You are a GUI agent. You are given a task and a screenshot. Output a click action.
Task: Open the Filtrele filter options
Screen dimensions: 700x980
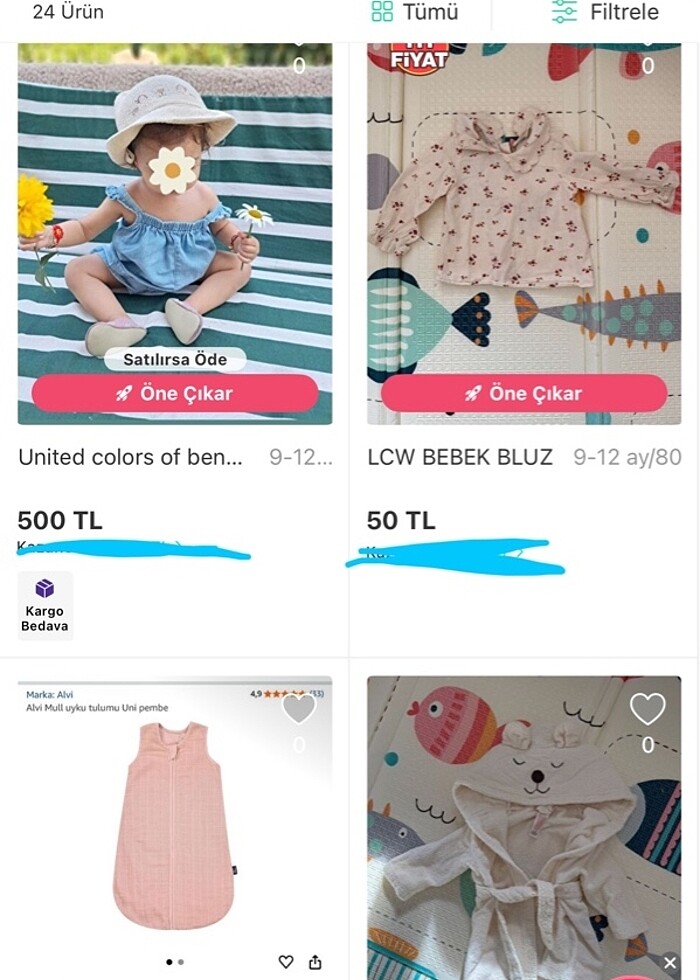pyautogui.click(x=604, y=12)
